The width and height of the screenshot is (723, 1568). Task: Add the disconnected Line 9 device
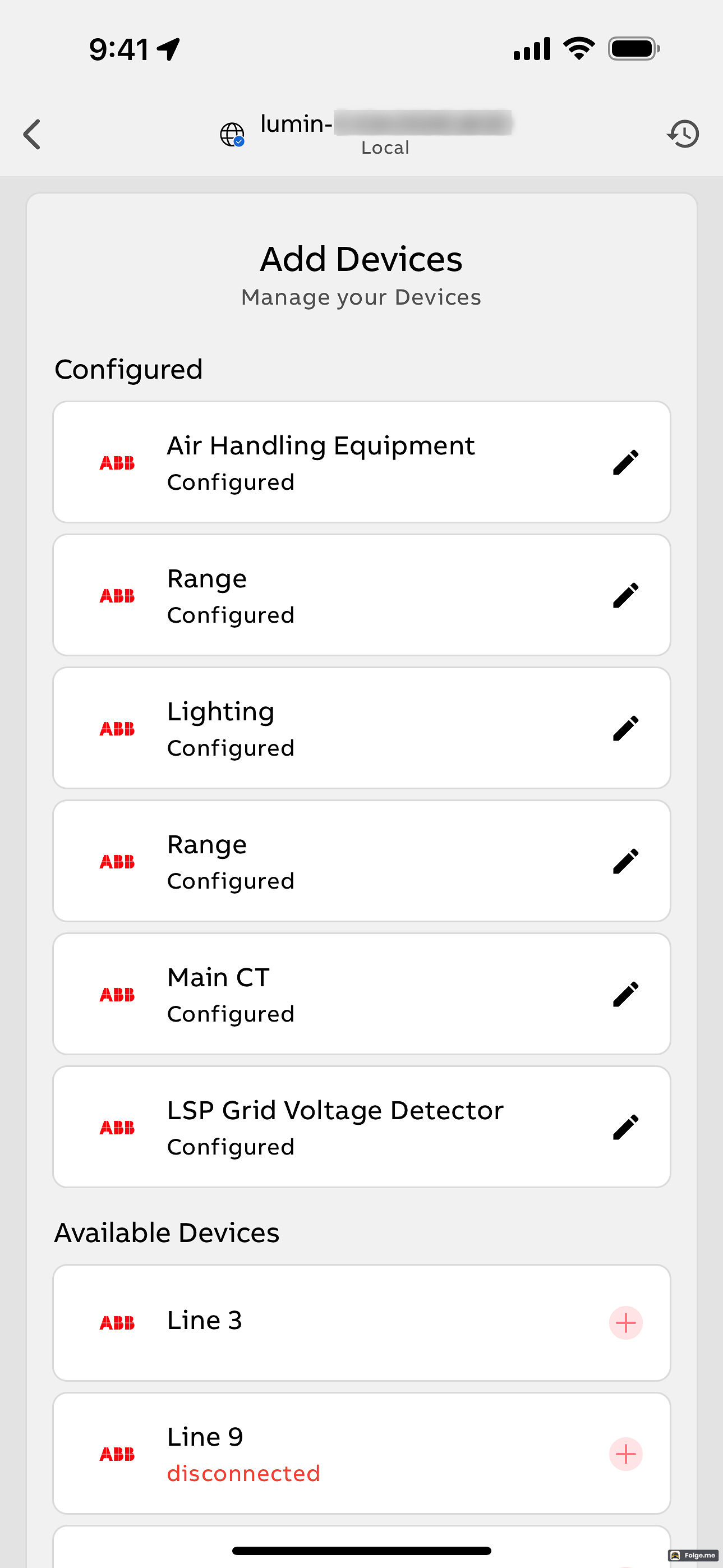click(625, 1454)
